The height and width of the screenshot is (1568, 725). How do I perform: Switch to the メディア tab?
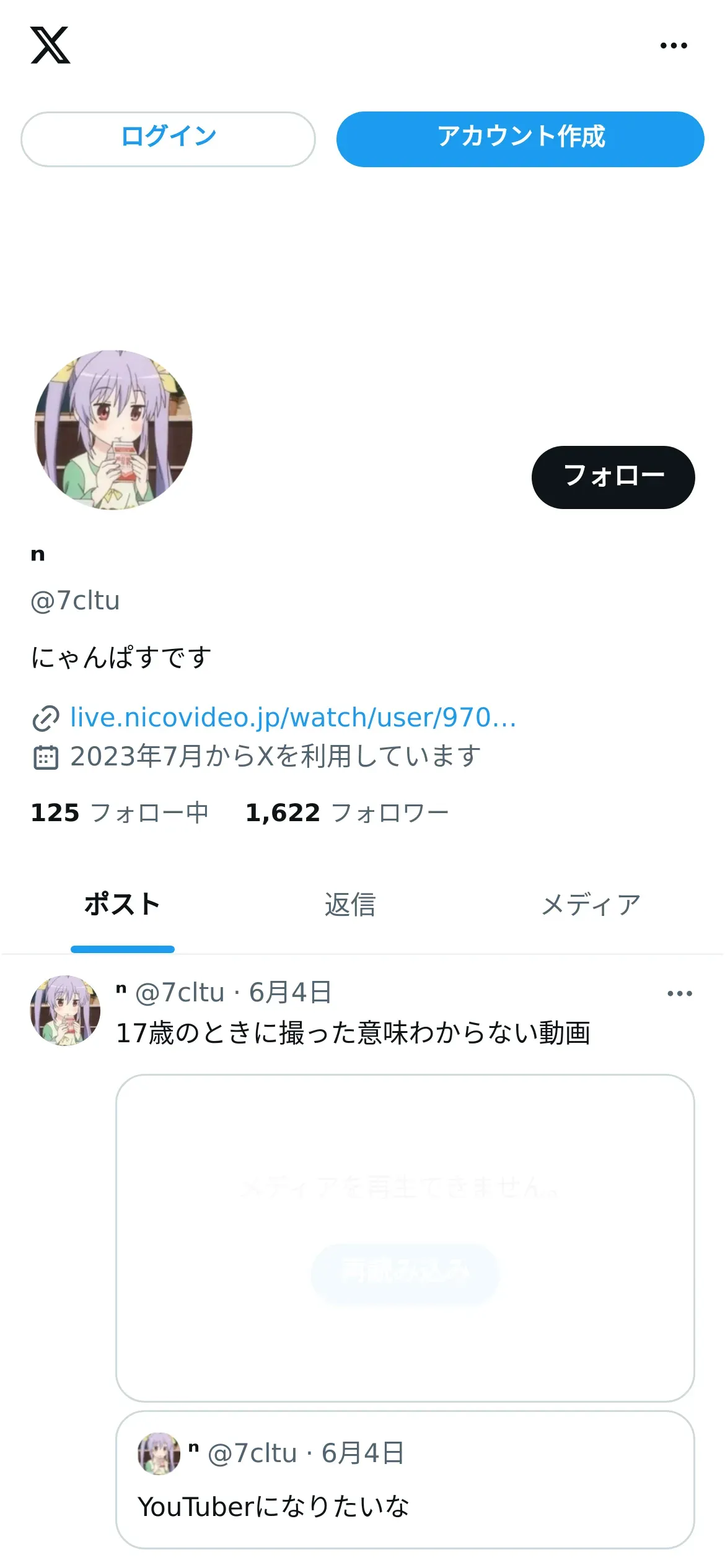pyautogui.click(x=591, y=905)
